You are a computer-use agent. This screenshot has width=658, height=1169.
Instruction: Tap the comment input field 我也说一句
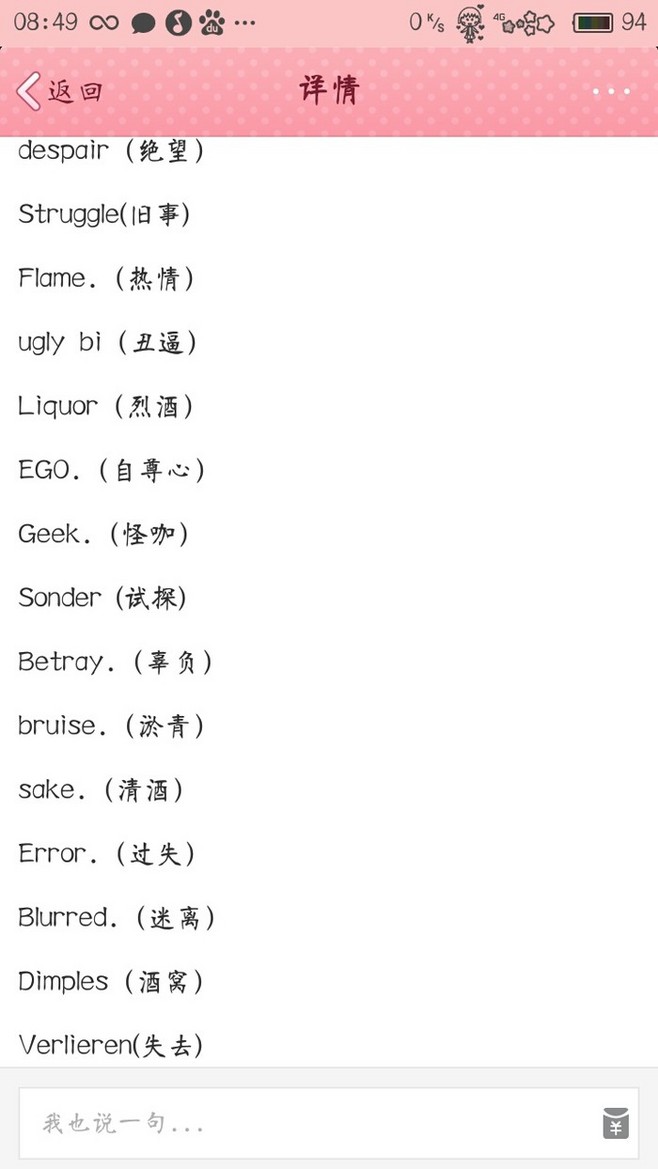(x=300, y=1123)
